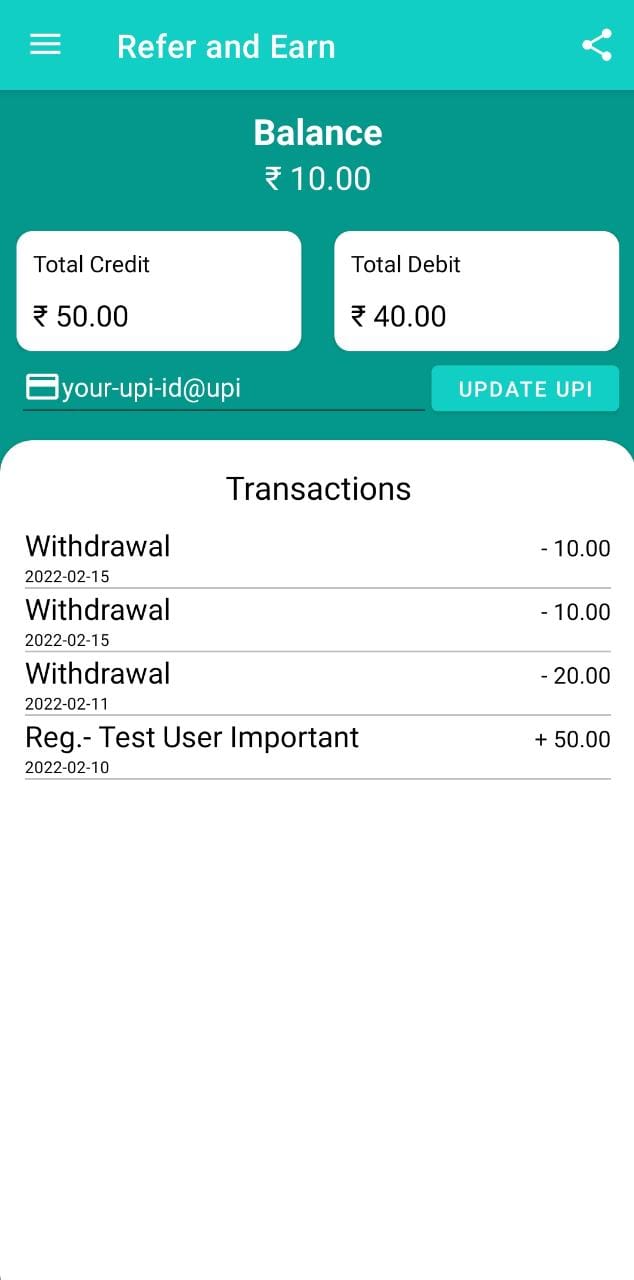Viewport: 634px width, 1280px height.
Task: Tap the UPI ID input field
Action: (224, 388)
